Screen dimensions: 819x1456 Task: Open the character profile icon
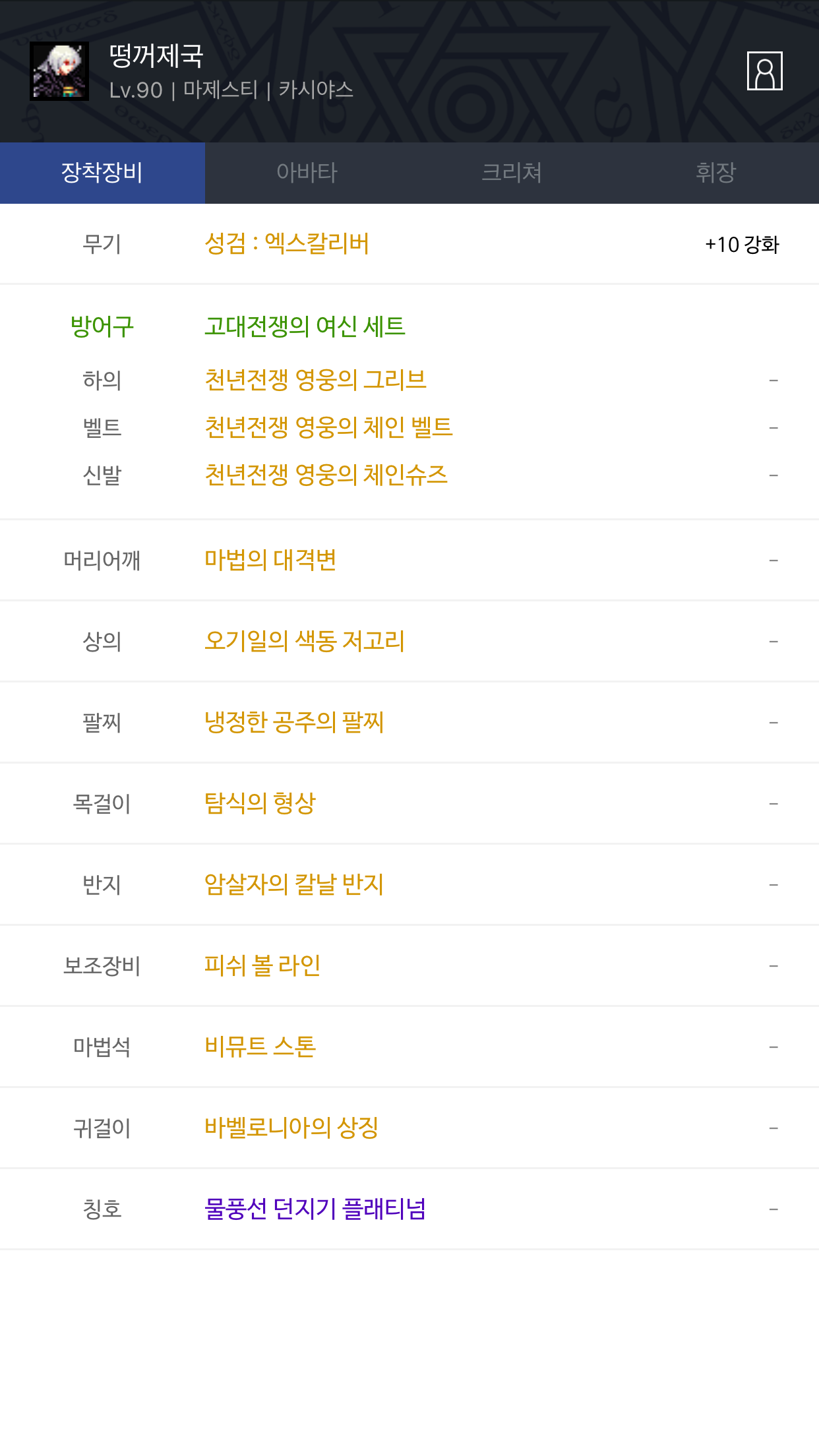coord(764,71)
